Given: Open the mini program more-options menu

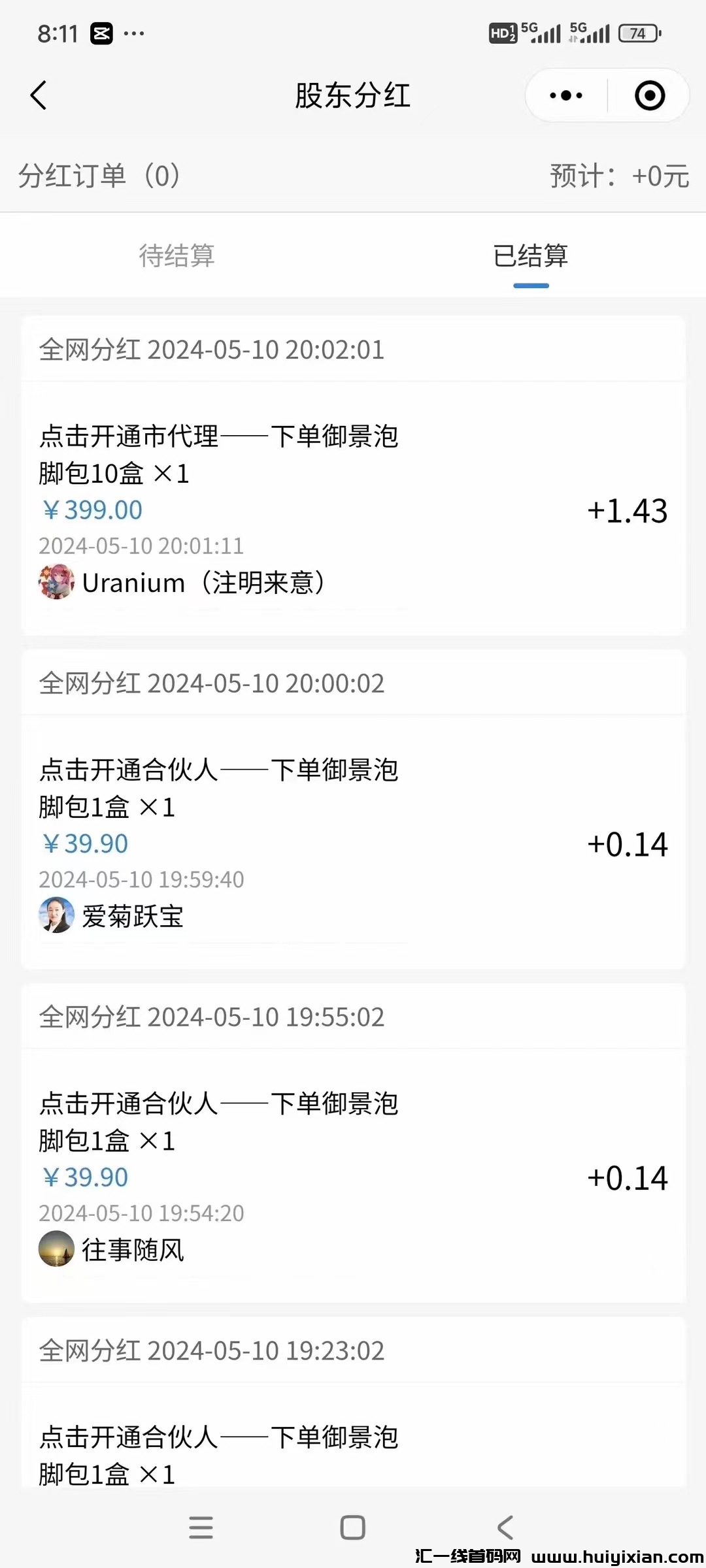Looking at the screenshot, I should pos(566,95).
